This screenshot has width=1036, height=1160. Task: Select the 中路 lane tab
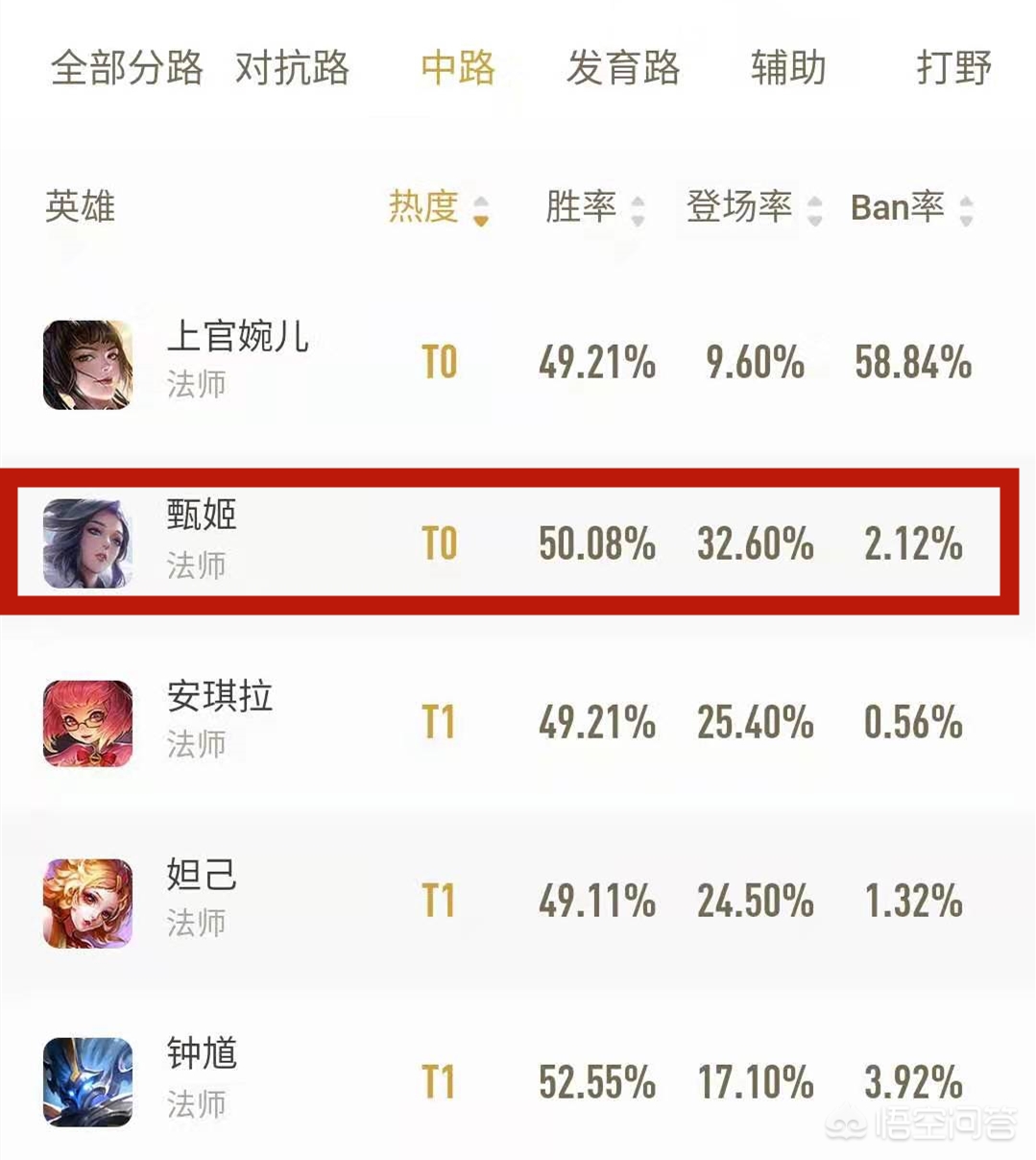458,68
